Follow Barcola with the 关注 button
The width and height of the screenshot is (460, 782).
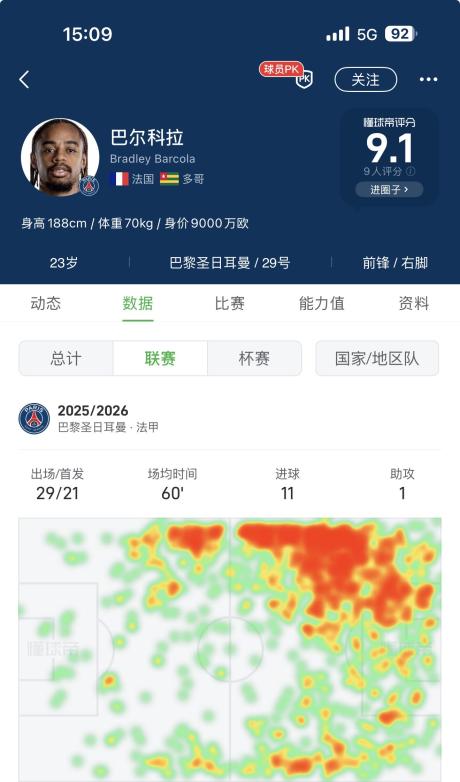pyautogui.click(x=366, y=79)
